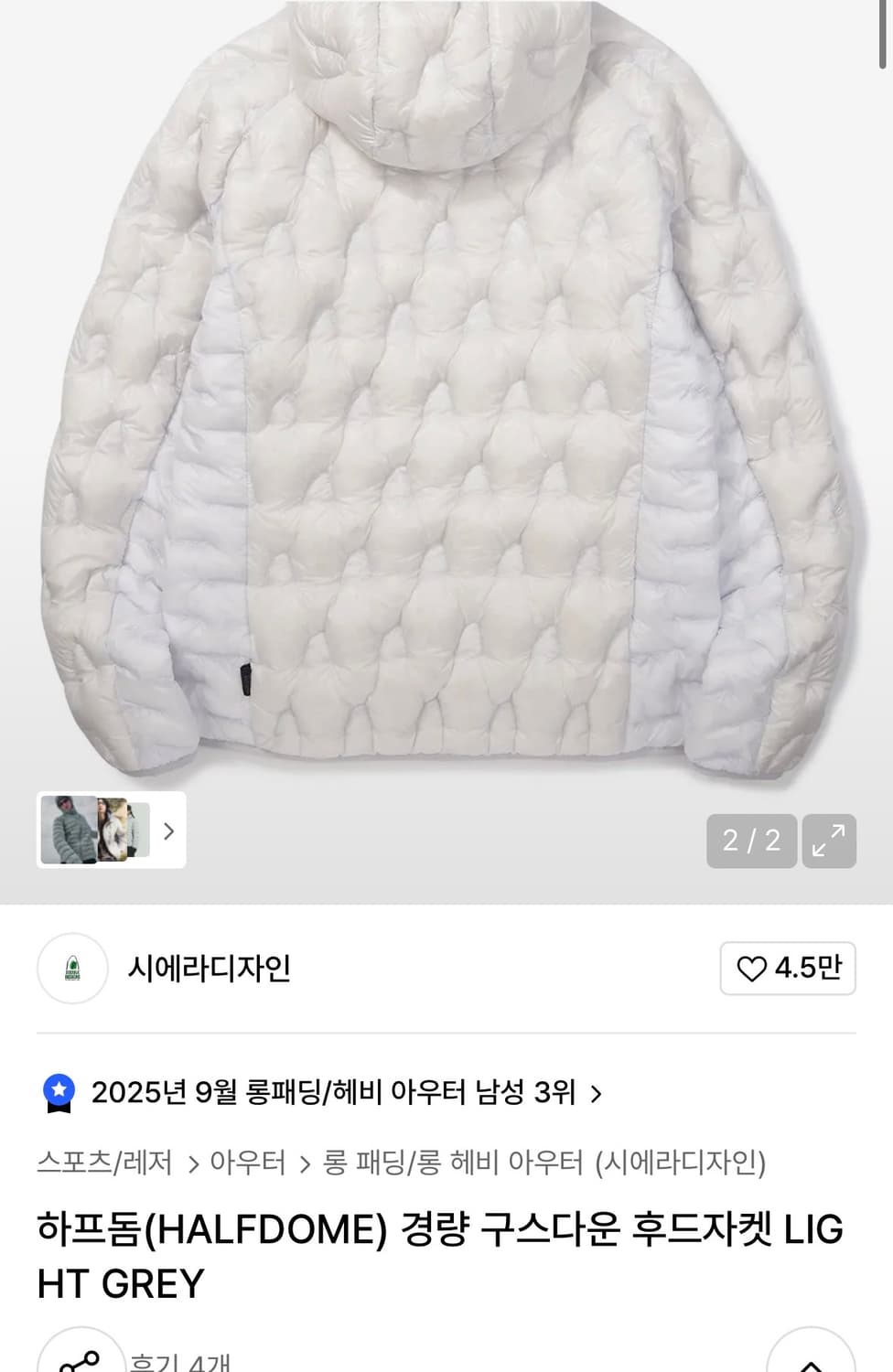Click the heart icon in the like button

pyautogui.click(x=750, y=969)
